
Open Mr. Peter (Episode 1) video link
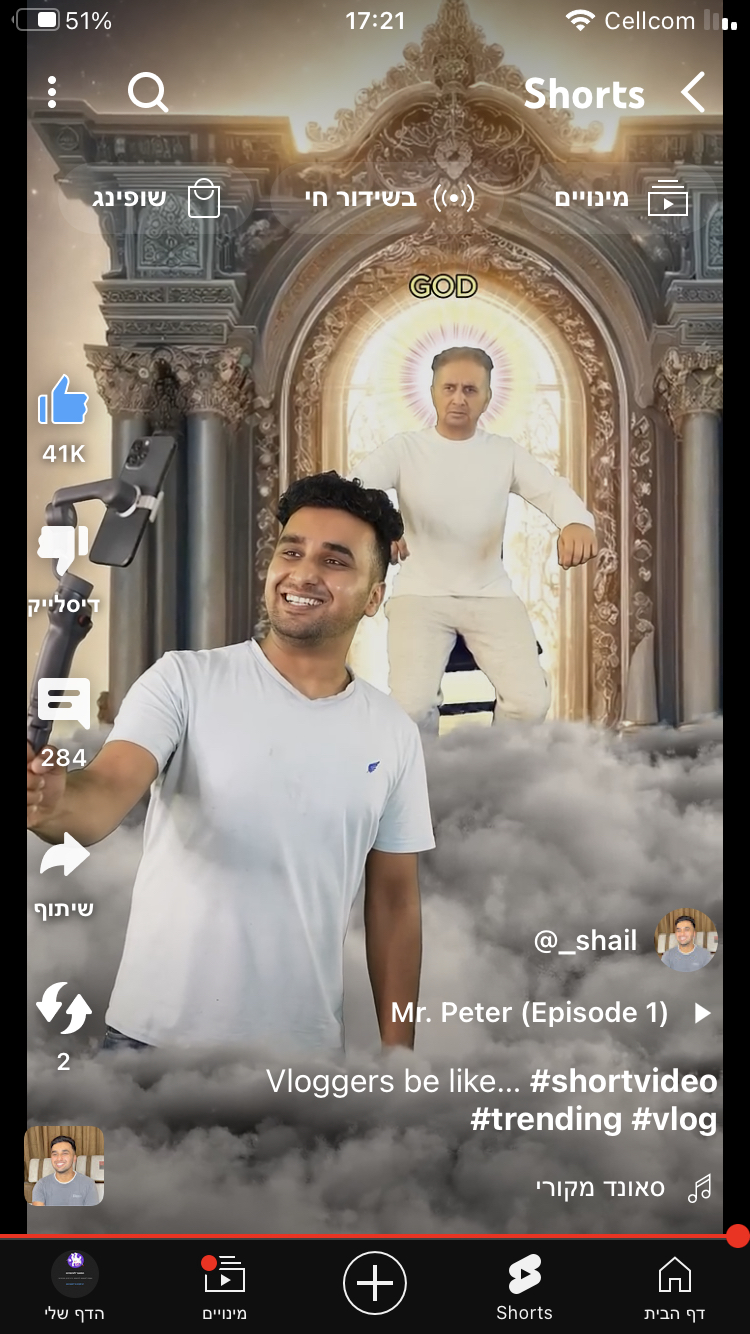click(x=530, y=1013)
